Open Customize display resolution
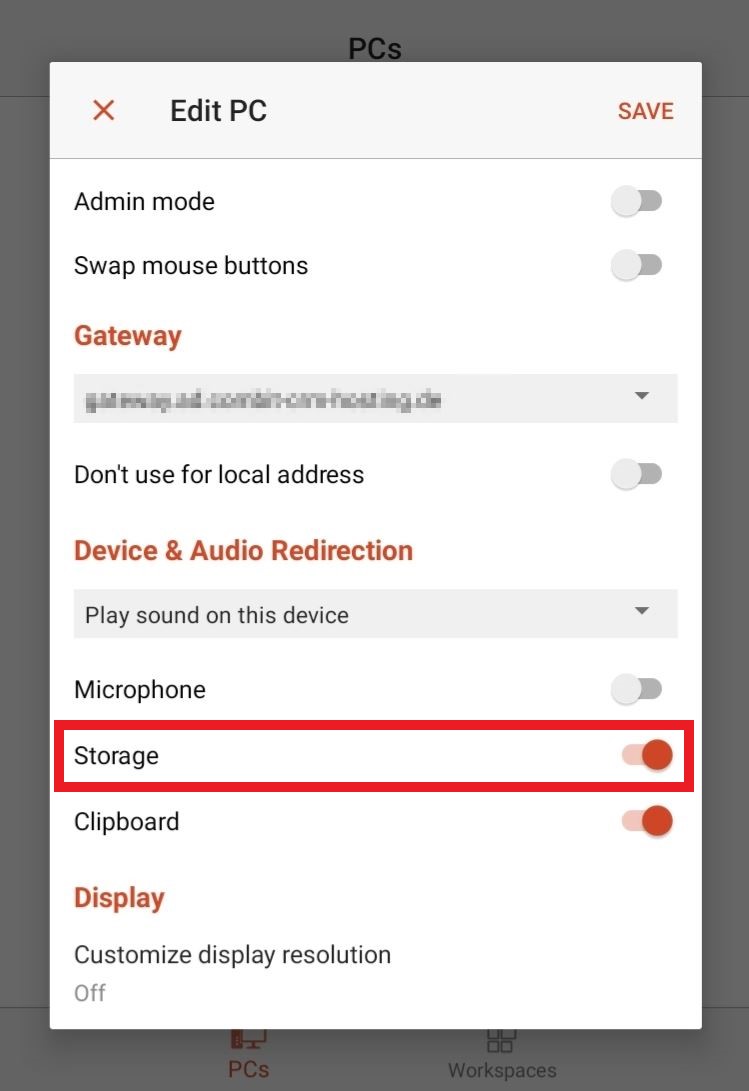This screenshot has width=749, height=1091. (x=232, y=971)
